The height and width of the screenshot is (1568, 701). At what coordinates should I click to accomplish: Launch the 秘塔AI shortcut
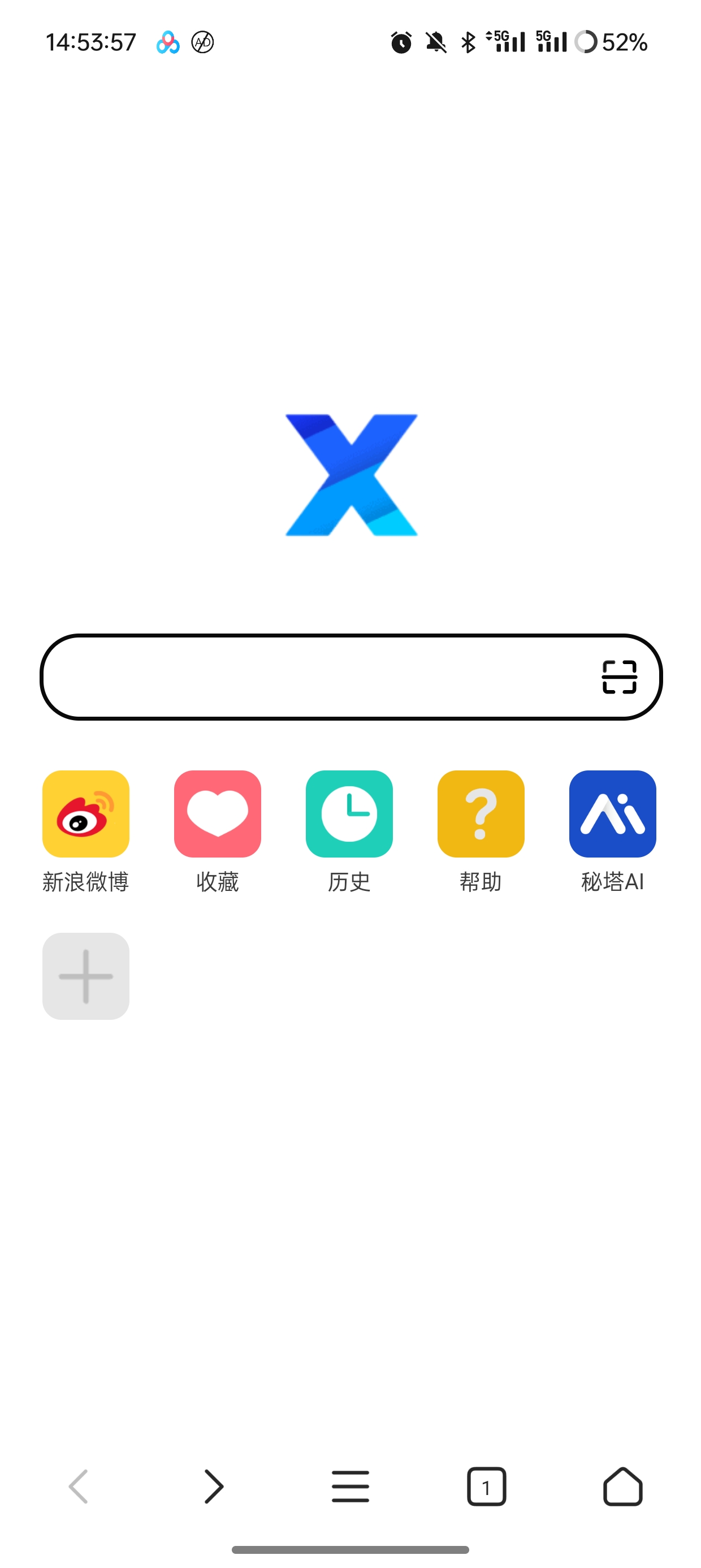[612, 814]
